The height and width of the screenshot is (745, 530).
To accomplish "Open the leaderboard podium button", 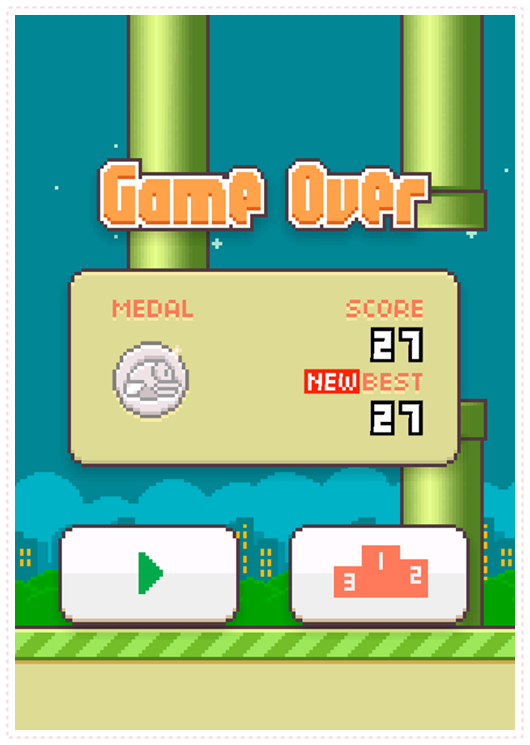I will pyautogui.click(x=379, y=573).
